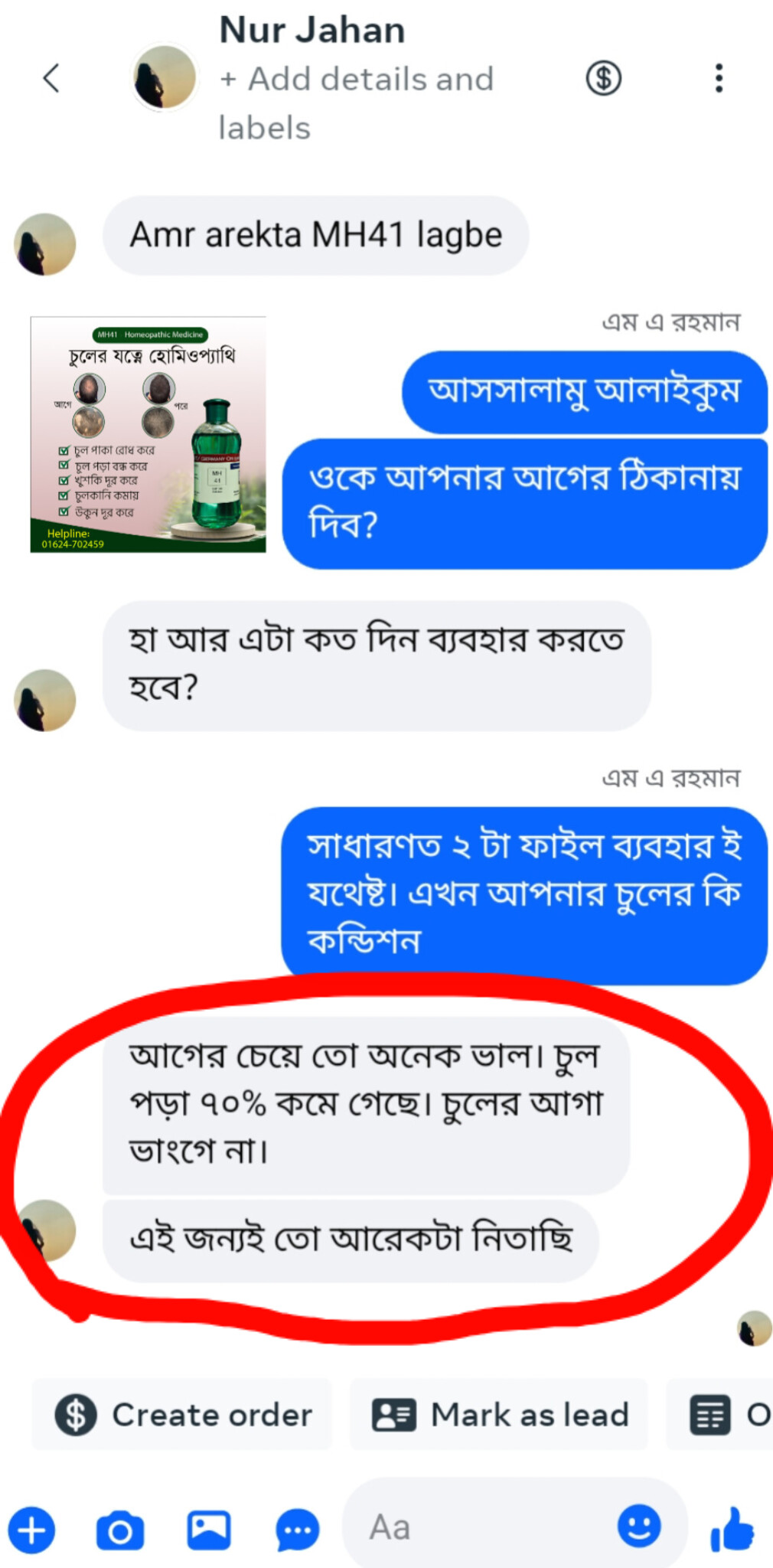Image resolution: width=773 pixels, height=1568 pixels.
Task: Select Mark as lead
Action: click(x=499, y=1414)
